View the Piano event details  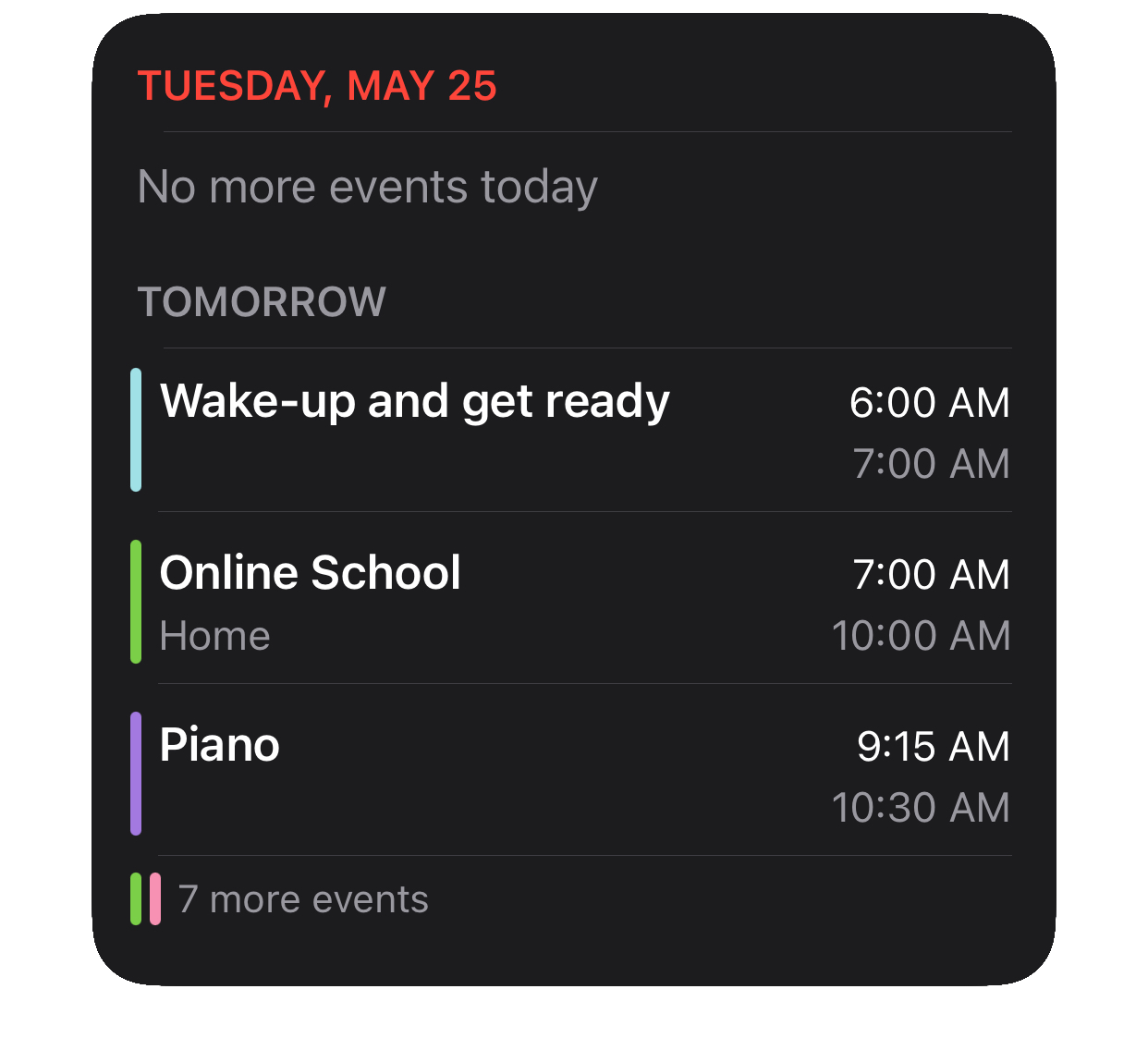220,746
